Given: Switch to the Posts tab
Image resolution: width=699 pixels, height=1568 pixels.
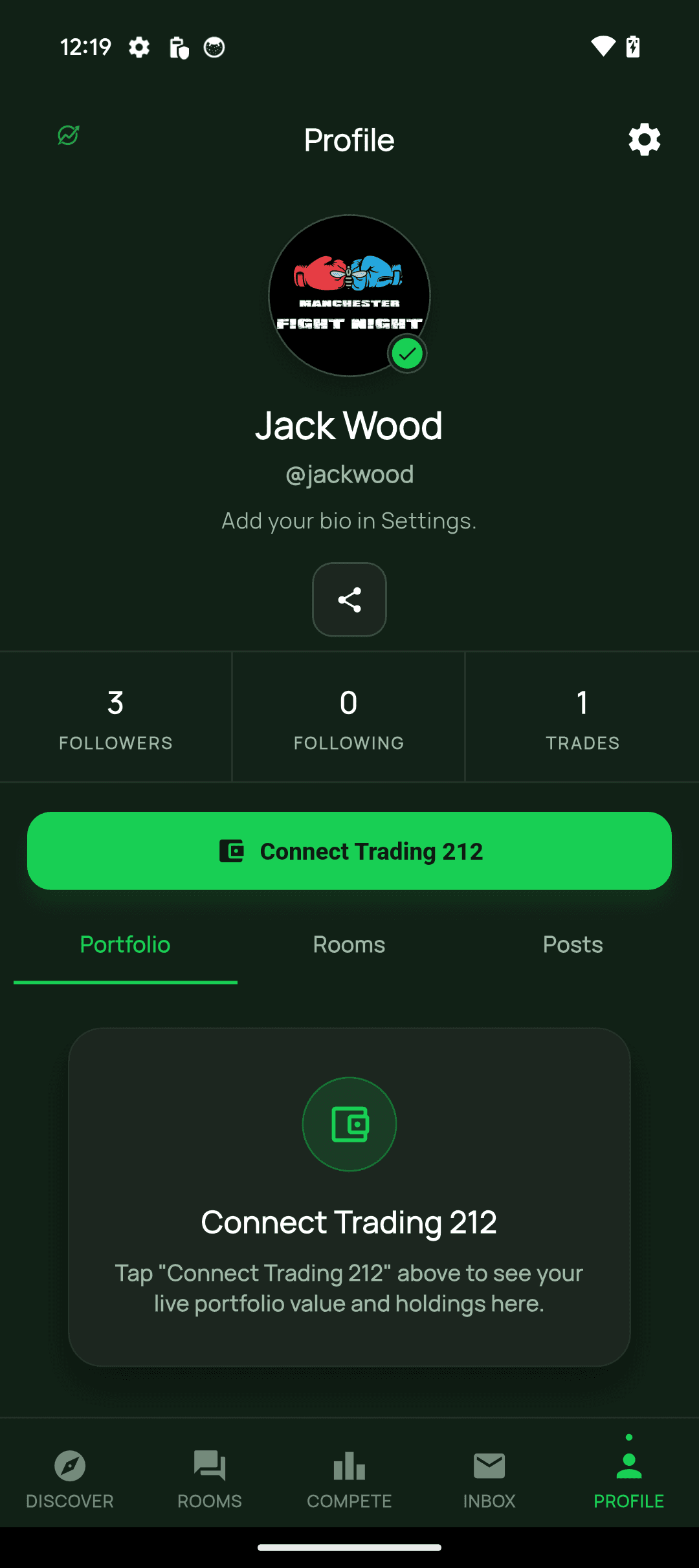Looking at the screenshot, I should [572, 945].
